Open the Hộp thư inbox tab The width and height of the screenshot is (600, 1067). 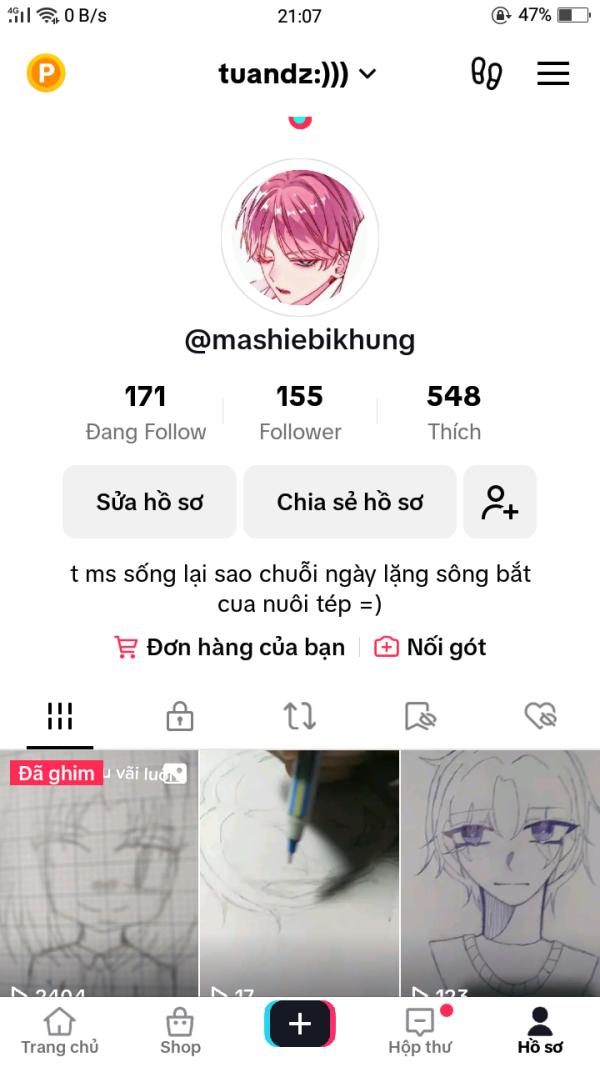(420, 1031)
